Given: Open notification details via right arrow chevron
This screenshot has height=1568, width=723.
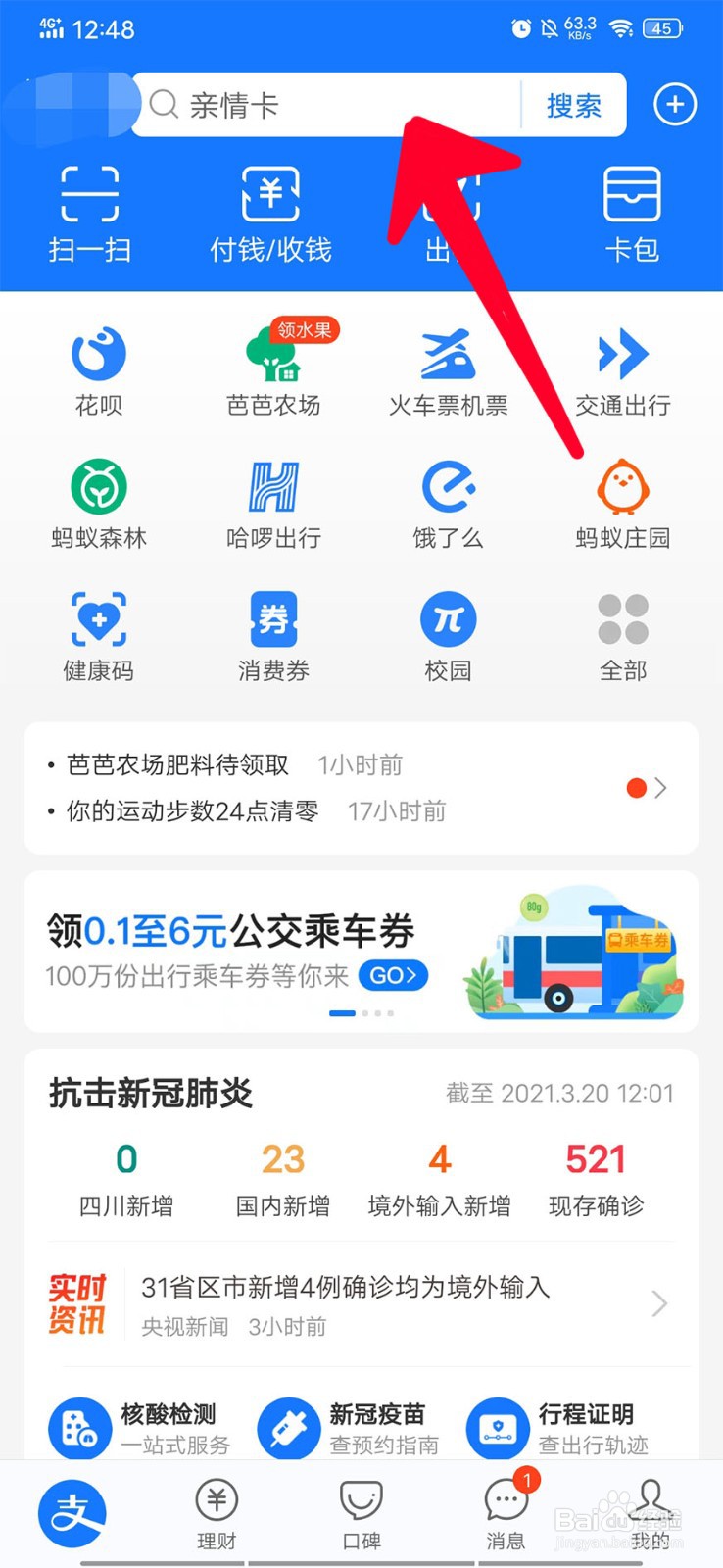Looking at the screenshot, I should pyautogui.click(x=663, y=787).
